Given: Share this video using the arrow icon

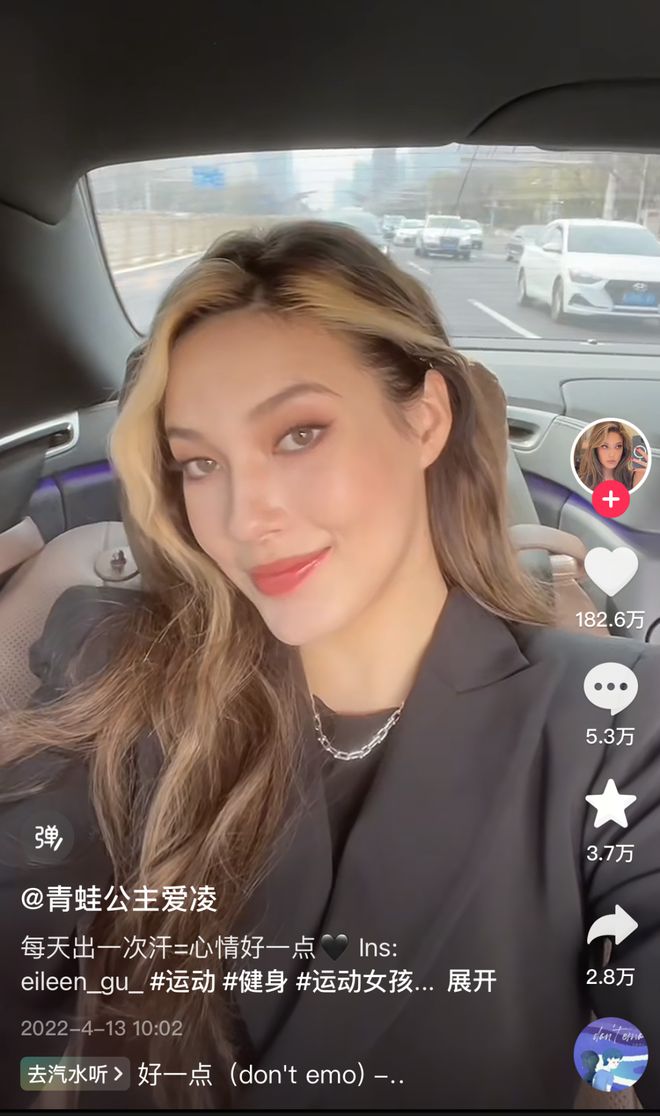Looking at the screenshot, I should [x=611, y=927].
